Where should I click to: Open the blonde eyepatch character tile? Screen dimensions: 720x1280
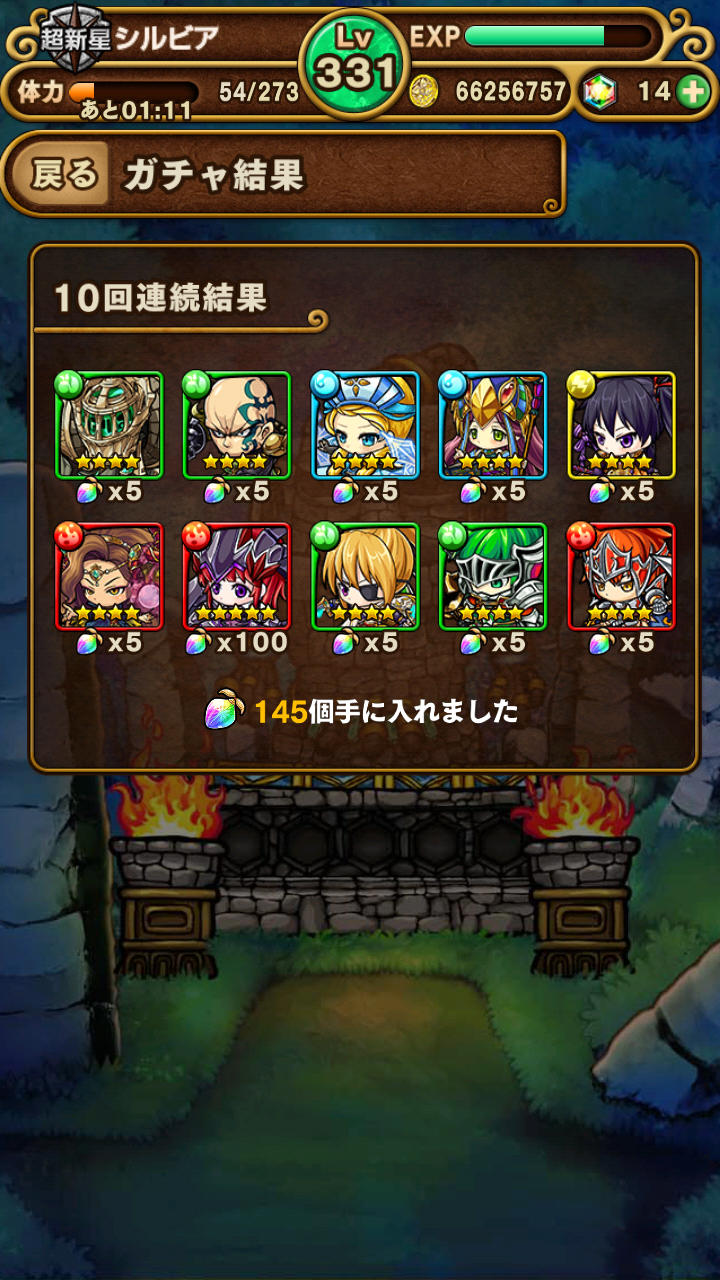[x=365, y=576]
